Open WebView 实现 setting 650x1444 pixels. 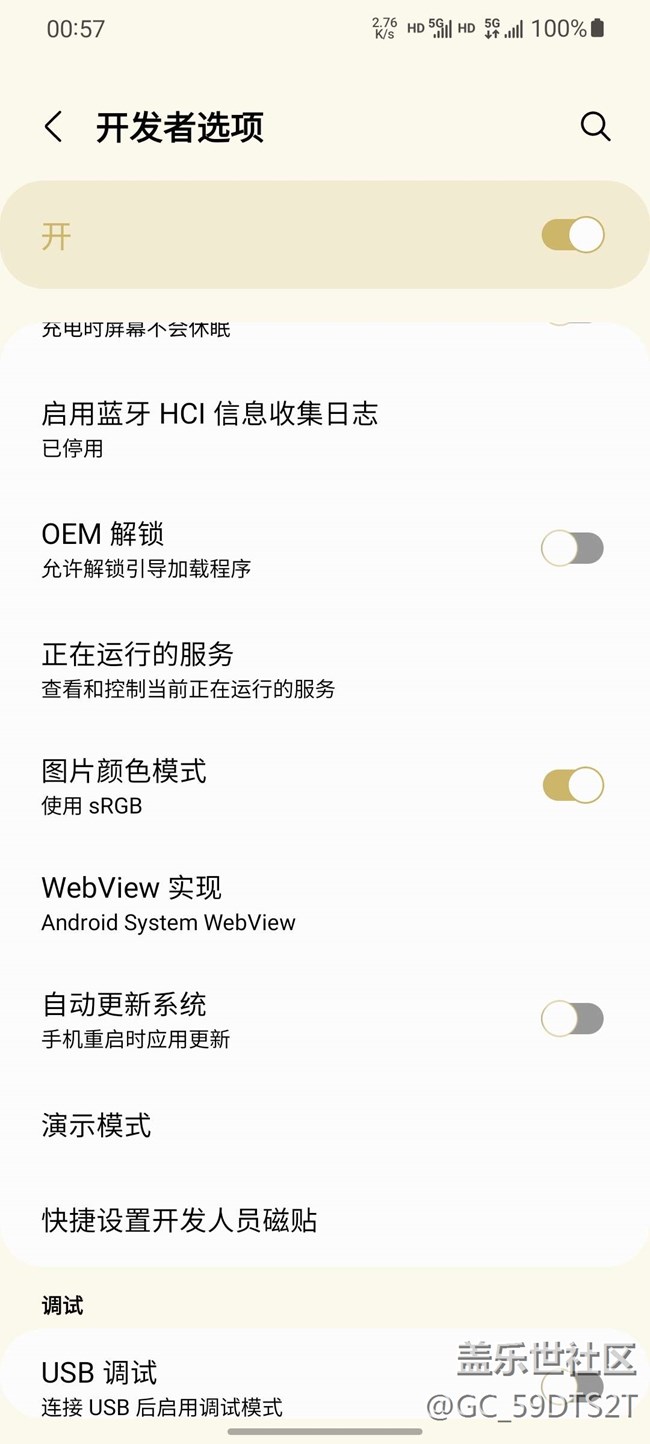[x=325, y=903]
